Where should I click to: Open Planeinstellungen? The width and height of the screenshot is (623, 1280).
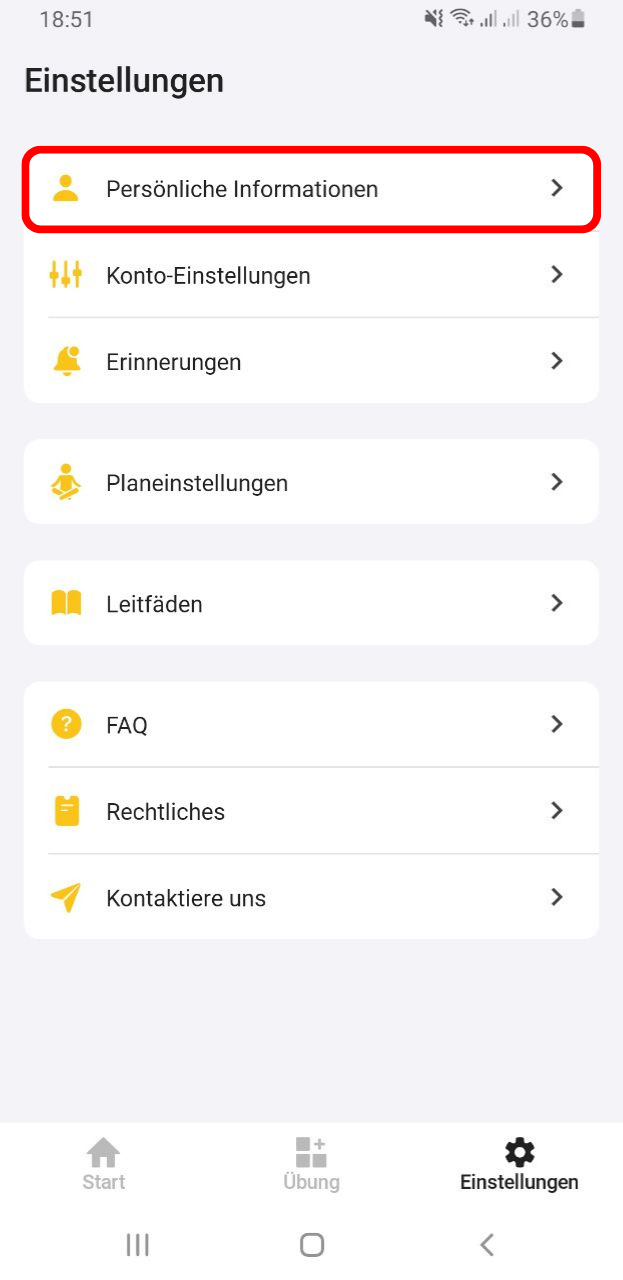coord(311,482)
